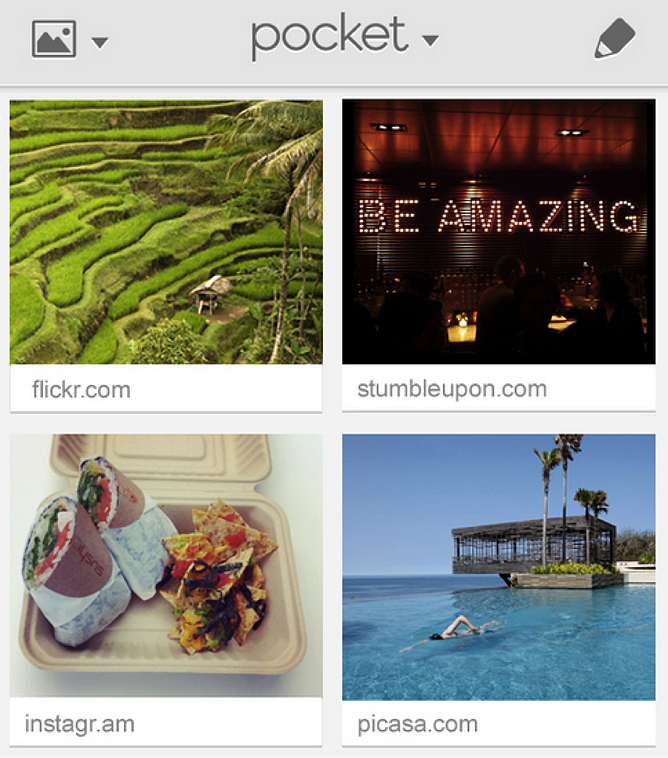This screenshot has width=668, height=758.
Task: Select the picasa.com pool photo item
Action: (x=499, y=566)
